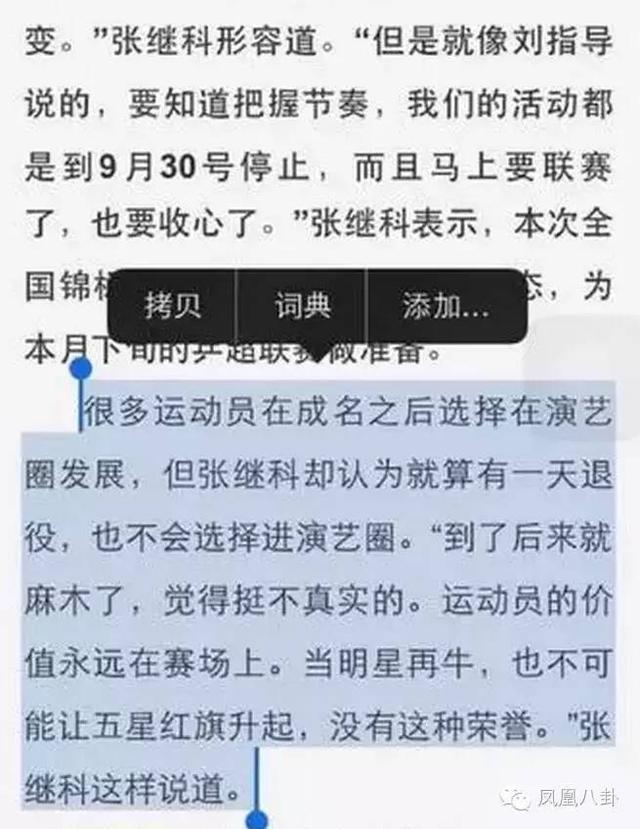640x829 pixels.
Task: Tap the 添加... option in the popup
Action: (x=445, y=307)
